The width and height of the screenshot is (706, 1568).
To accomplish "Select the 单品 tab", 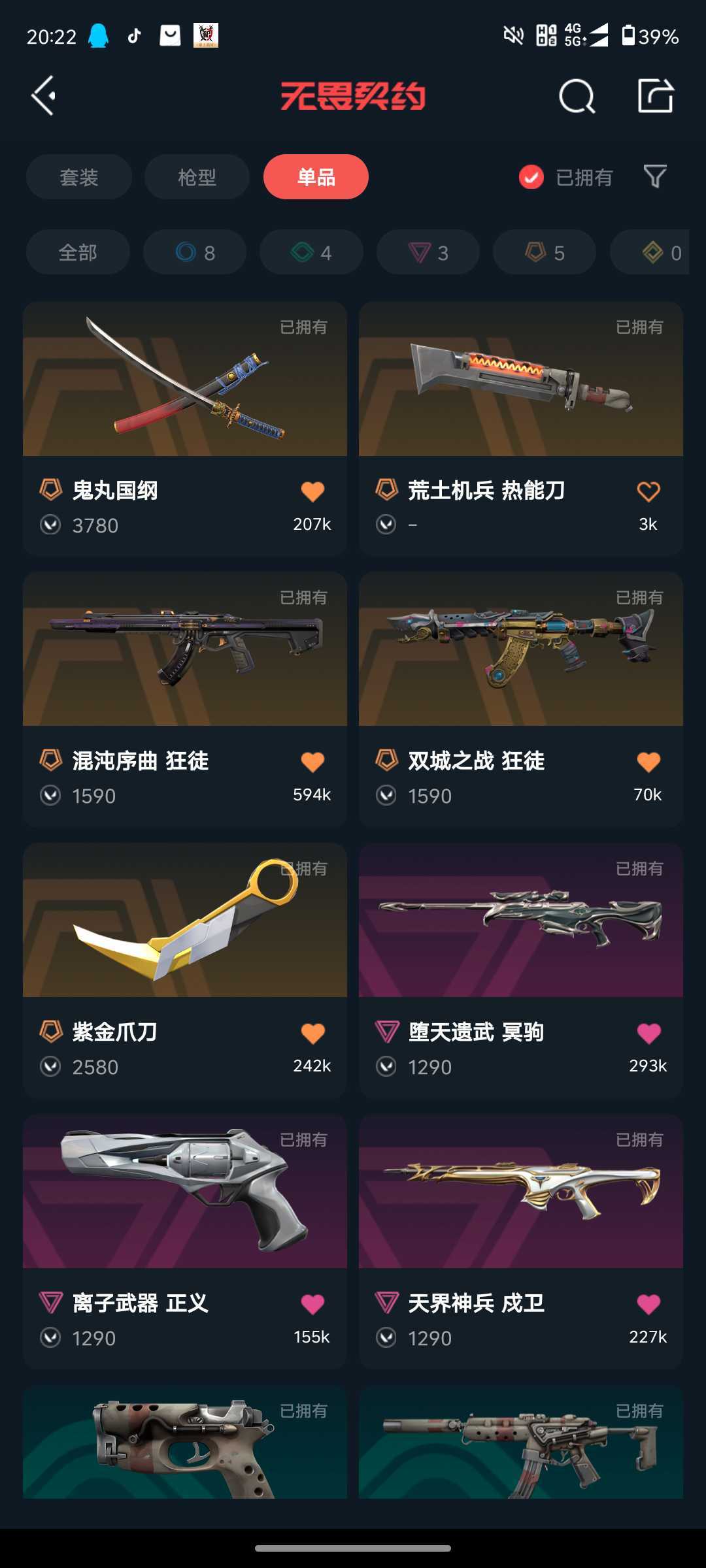I will 316,177.
